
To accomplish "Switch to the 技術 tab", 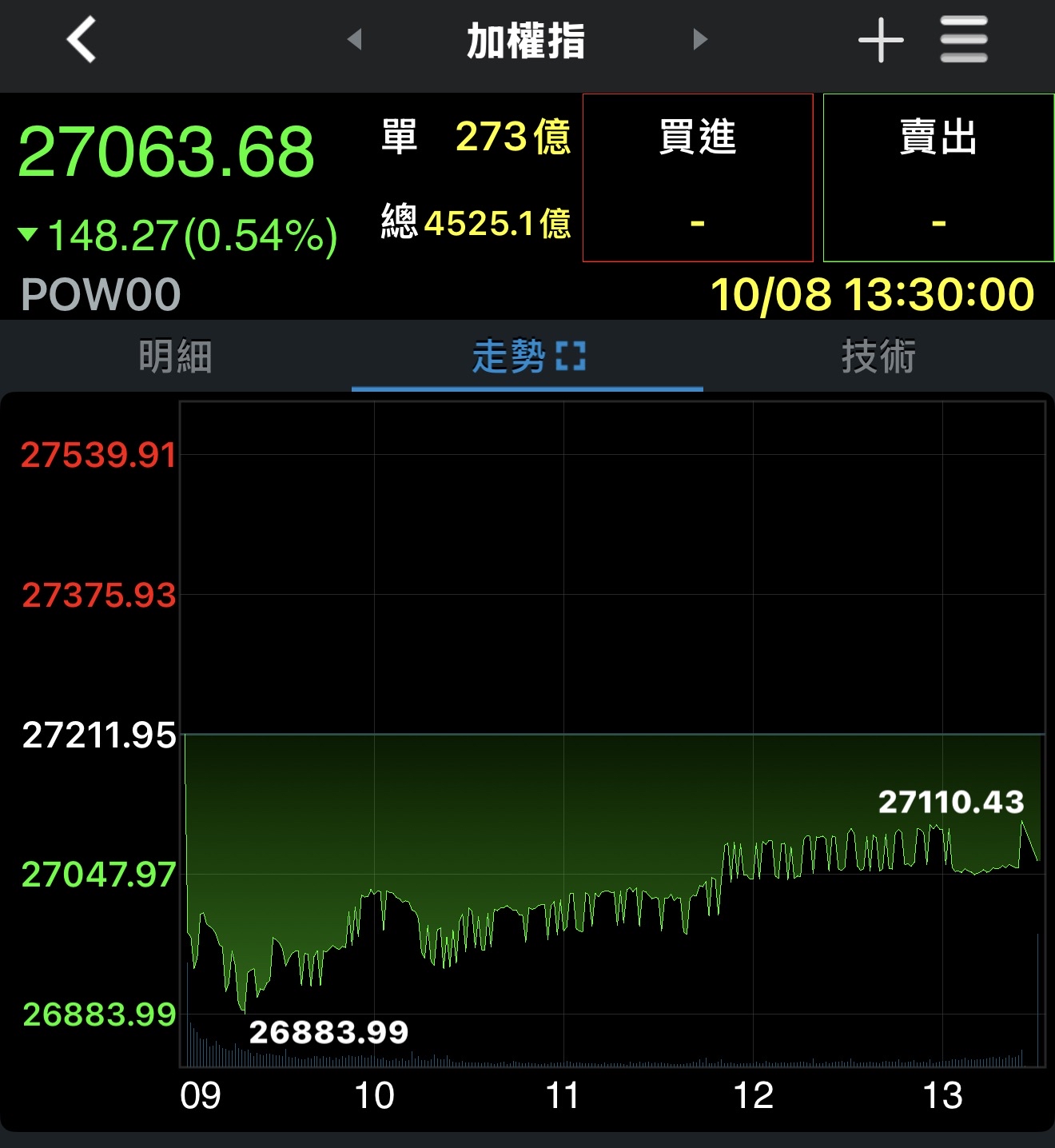I will (x=878, y=357).
